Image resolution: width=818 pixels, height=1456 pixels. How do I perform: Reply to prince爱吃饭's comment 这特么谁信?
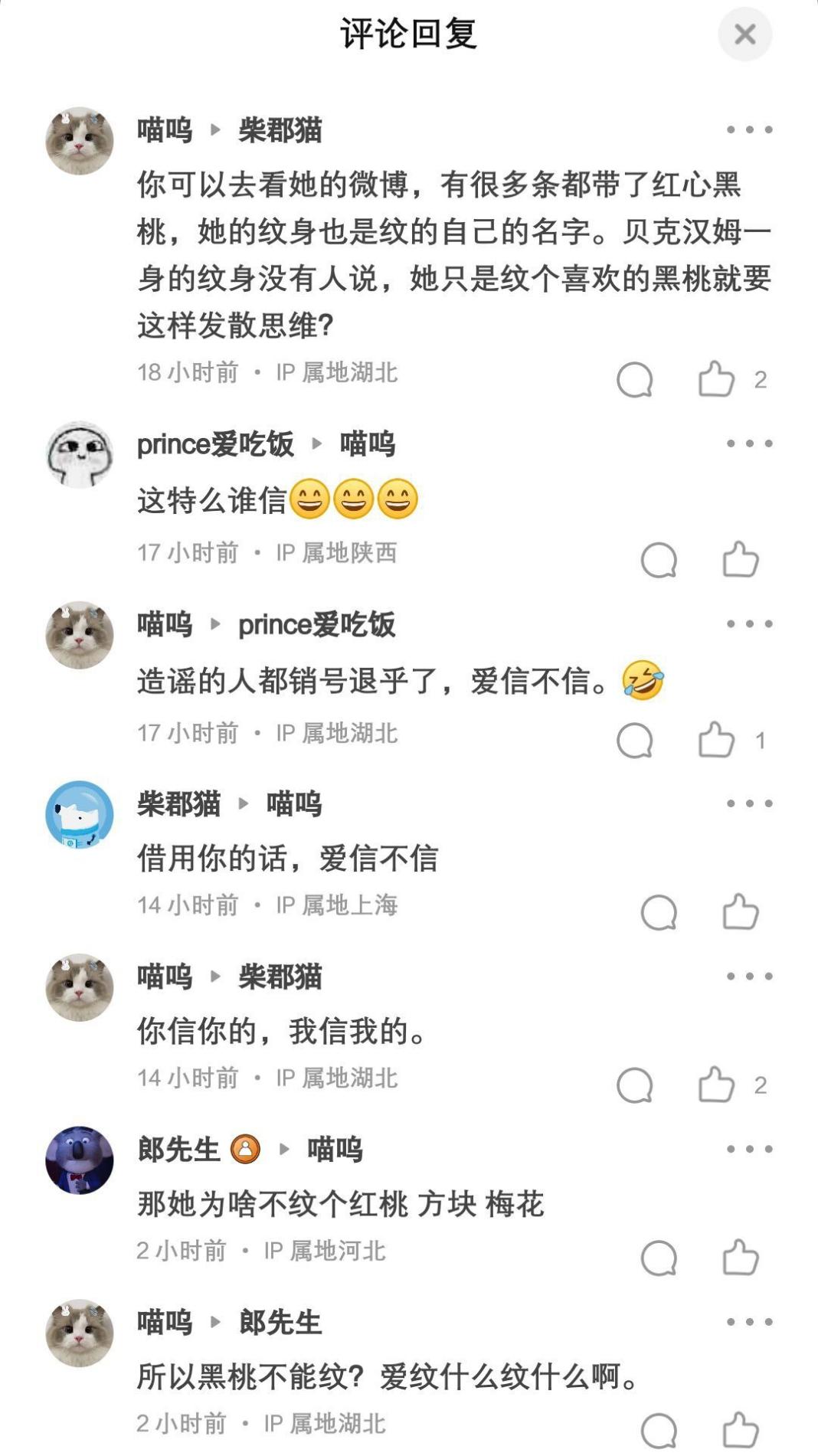coord(659,560)
